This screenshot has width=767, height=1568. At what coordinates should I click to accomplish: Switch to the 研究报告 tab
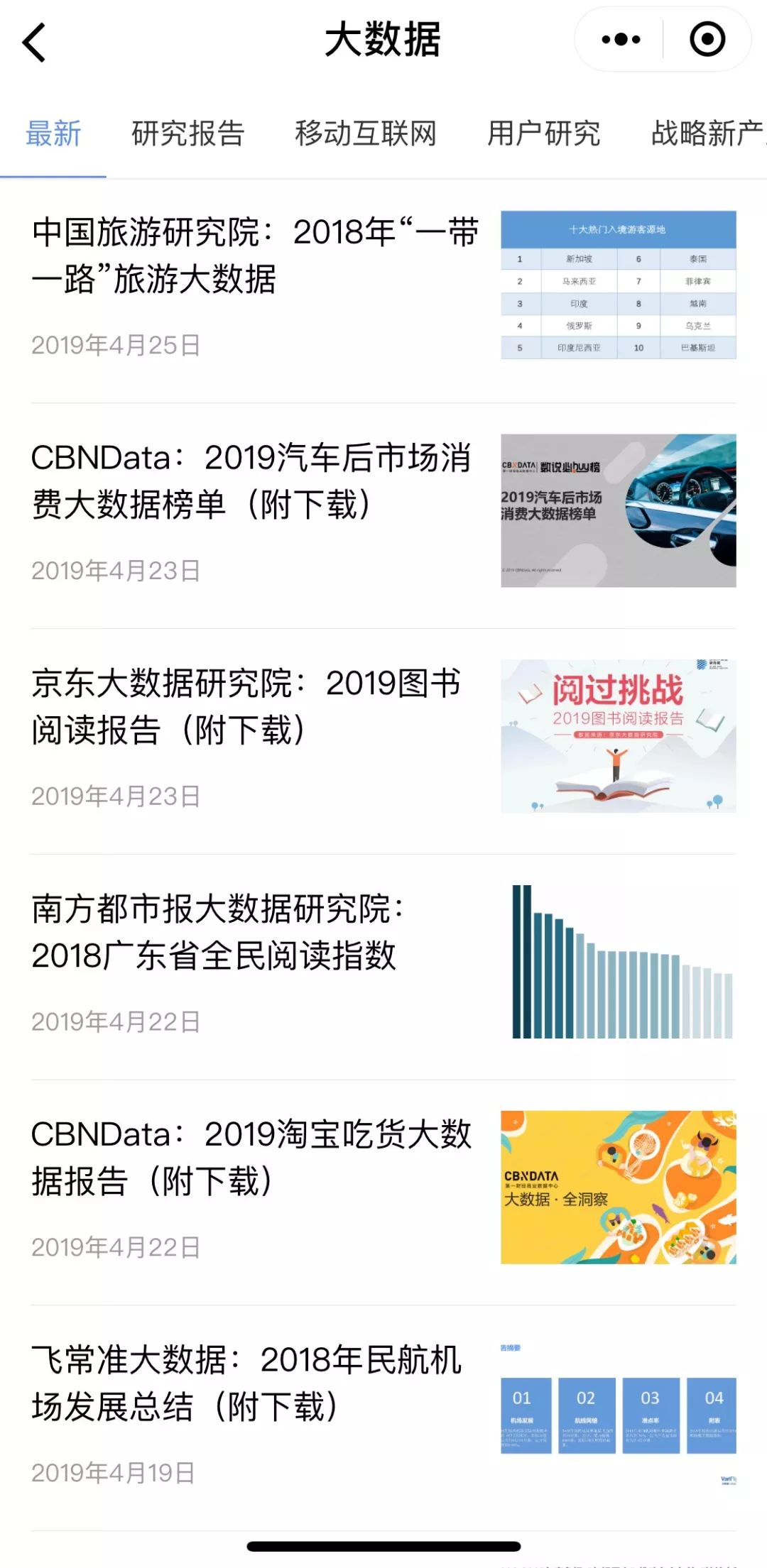(x=188, y=133)
